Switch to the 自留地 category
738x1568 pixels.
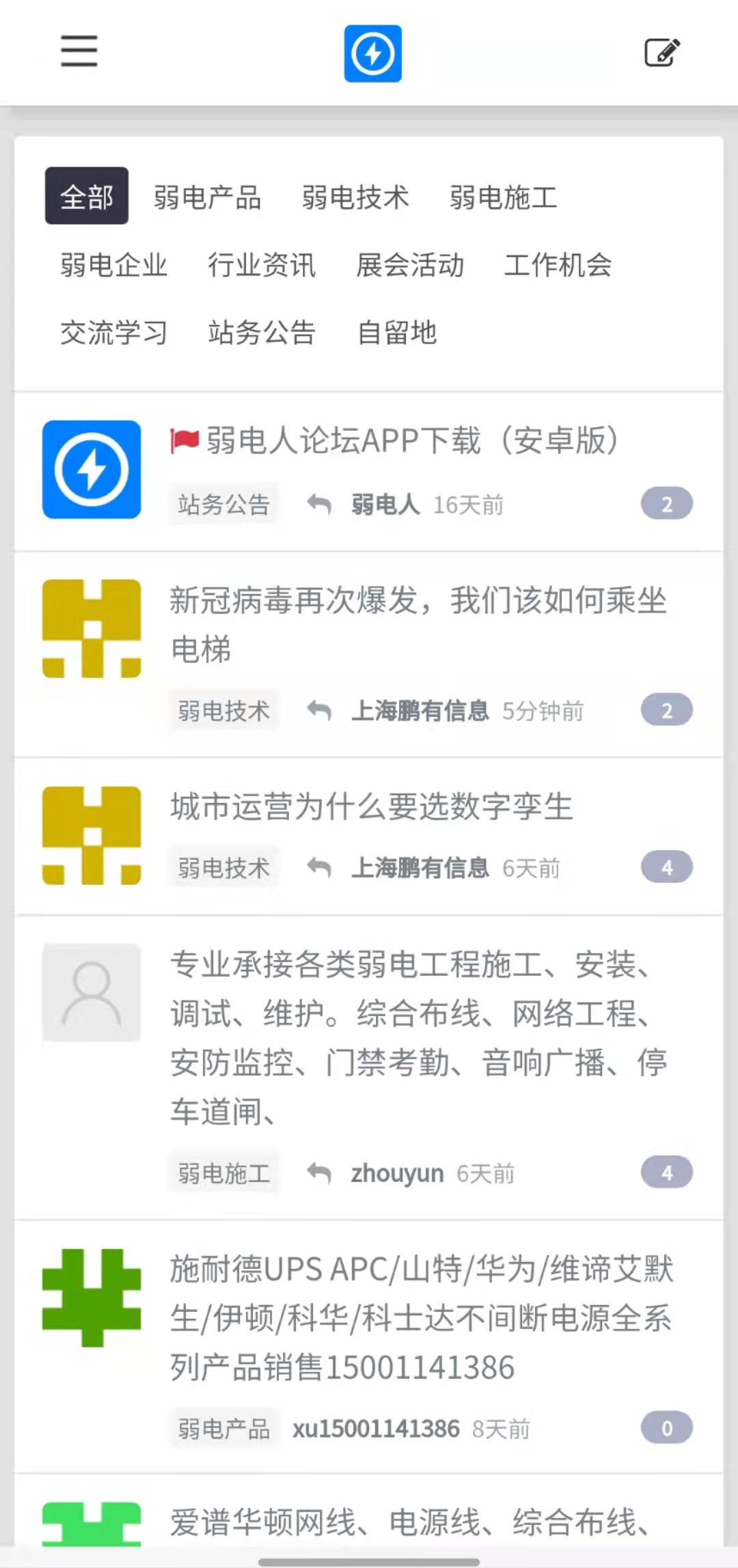pos(397,332)
